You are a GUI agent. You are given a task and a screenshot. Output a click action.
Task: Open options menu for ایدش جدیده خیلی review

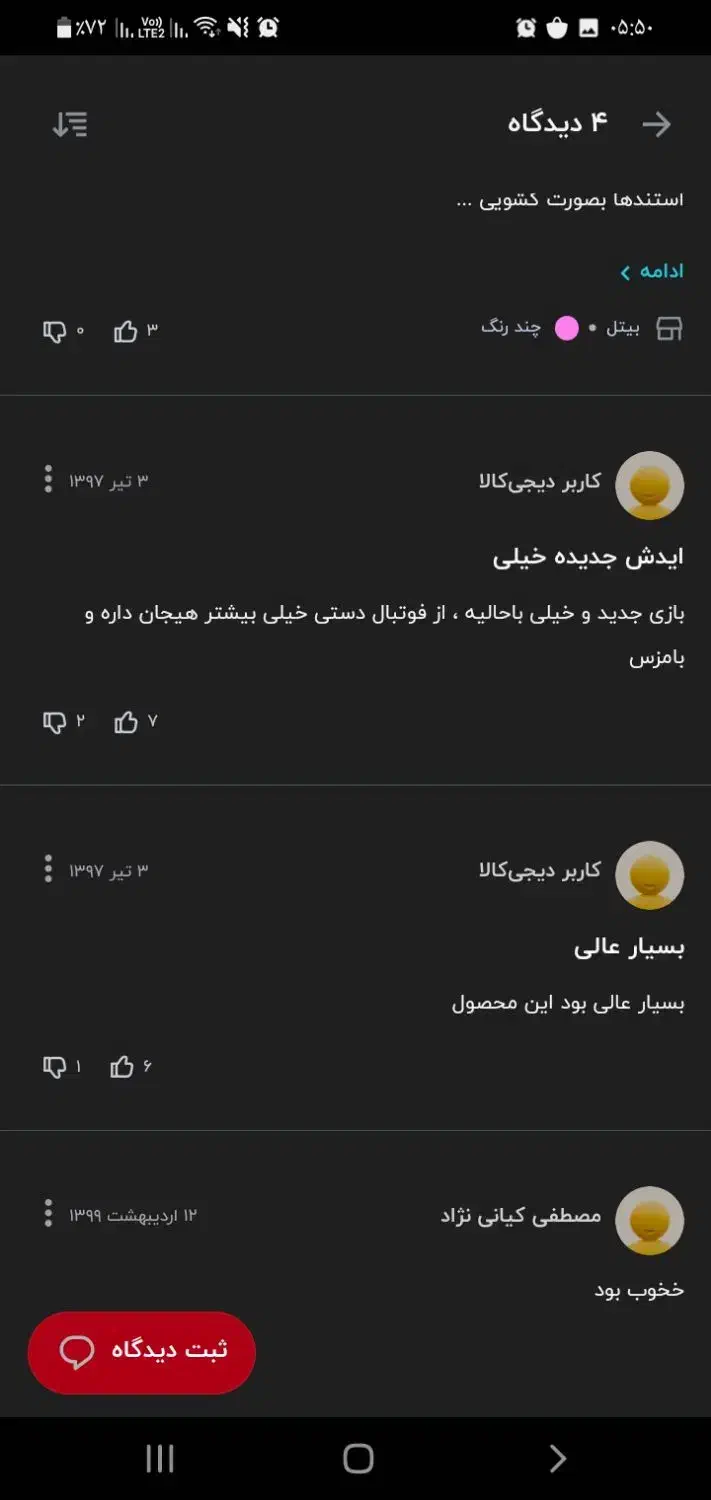48,479
